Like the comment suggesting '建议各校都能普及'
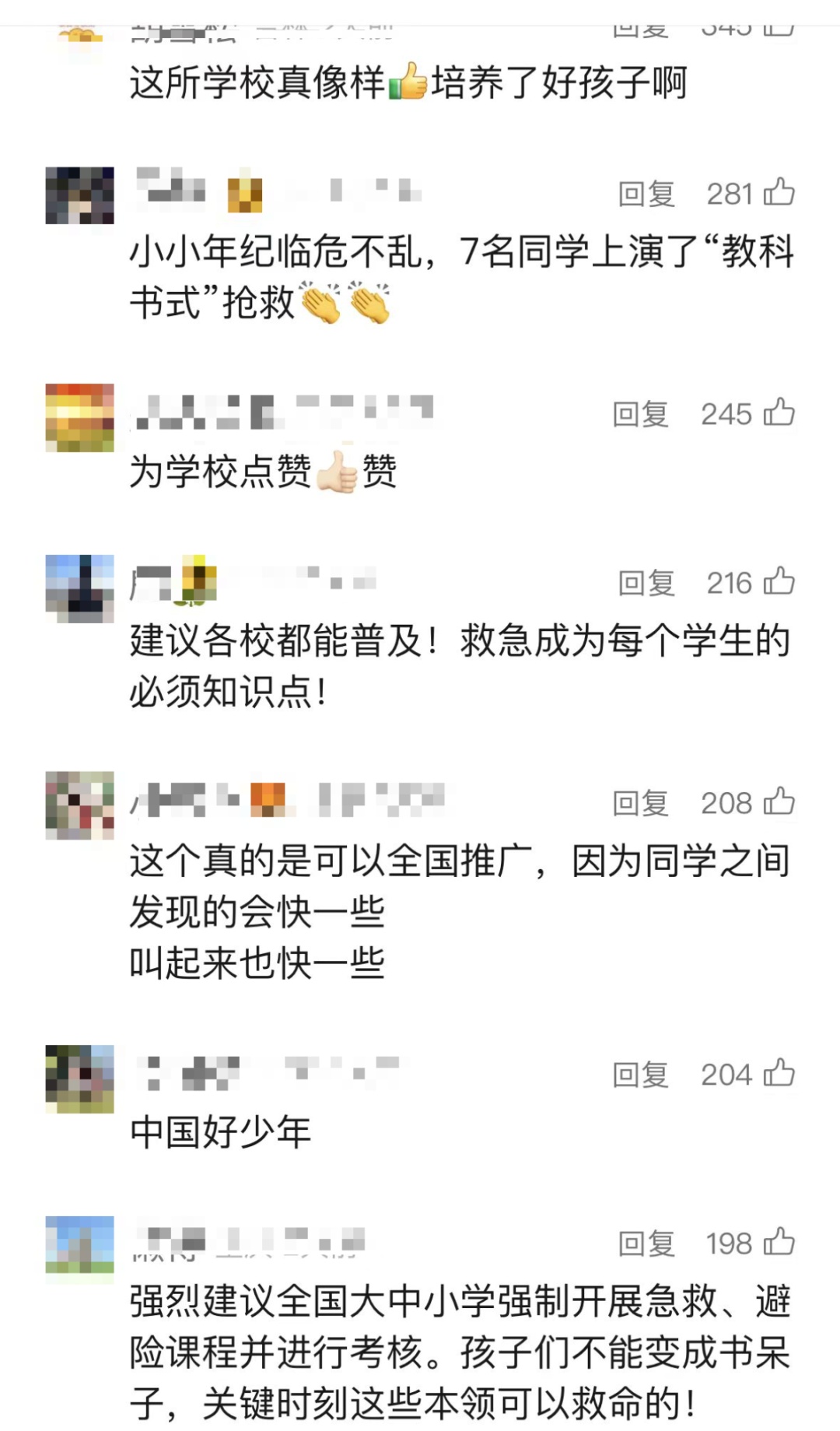This screenshot has height=1431, width=840. coord(779,581)
